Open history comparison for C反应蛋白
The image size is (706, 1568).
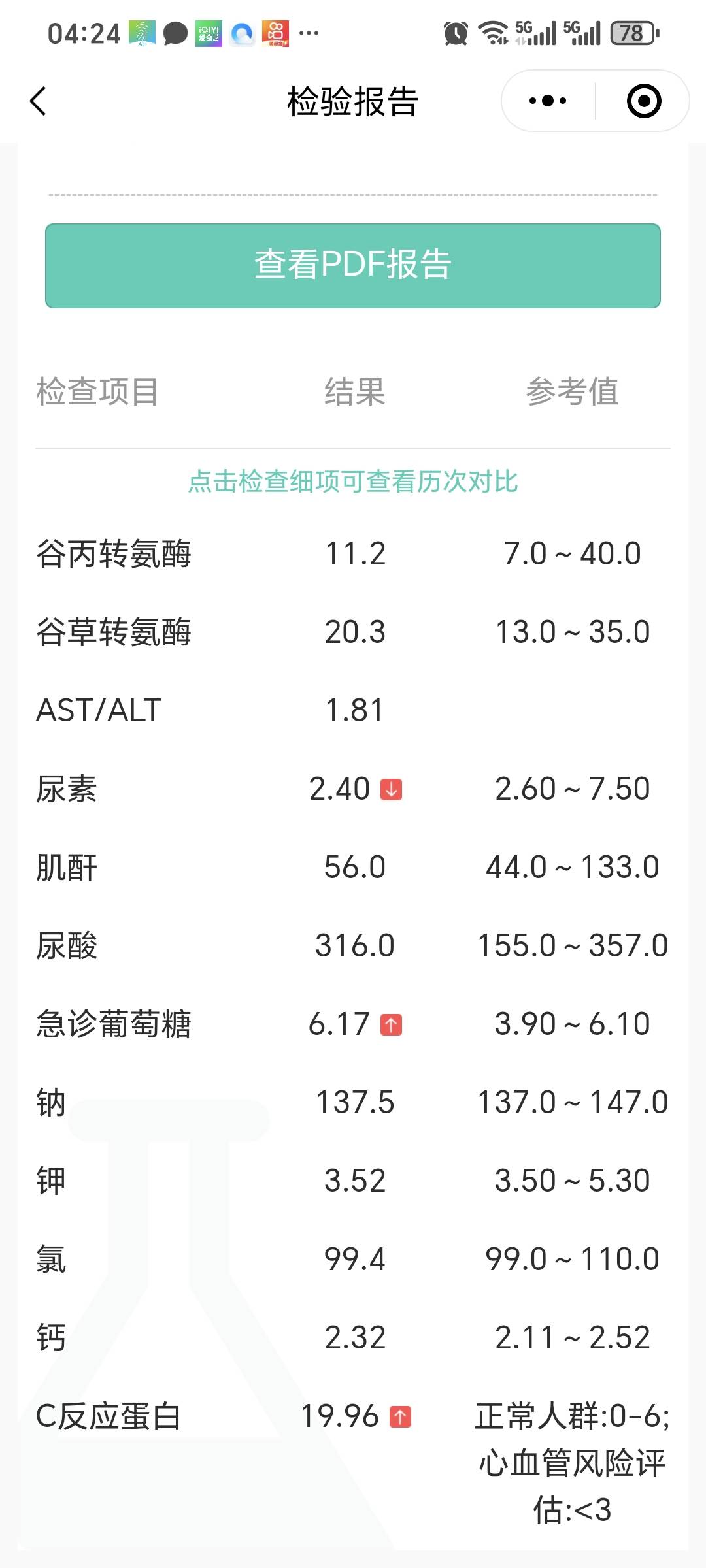click(353, 1463)
